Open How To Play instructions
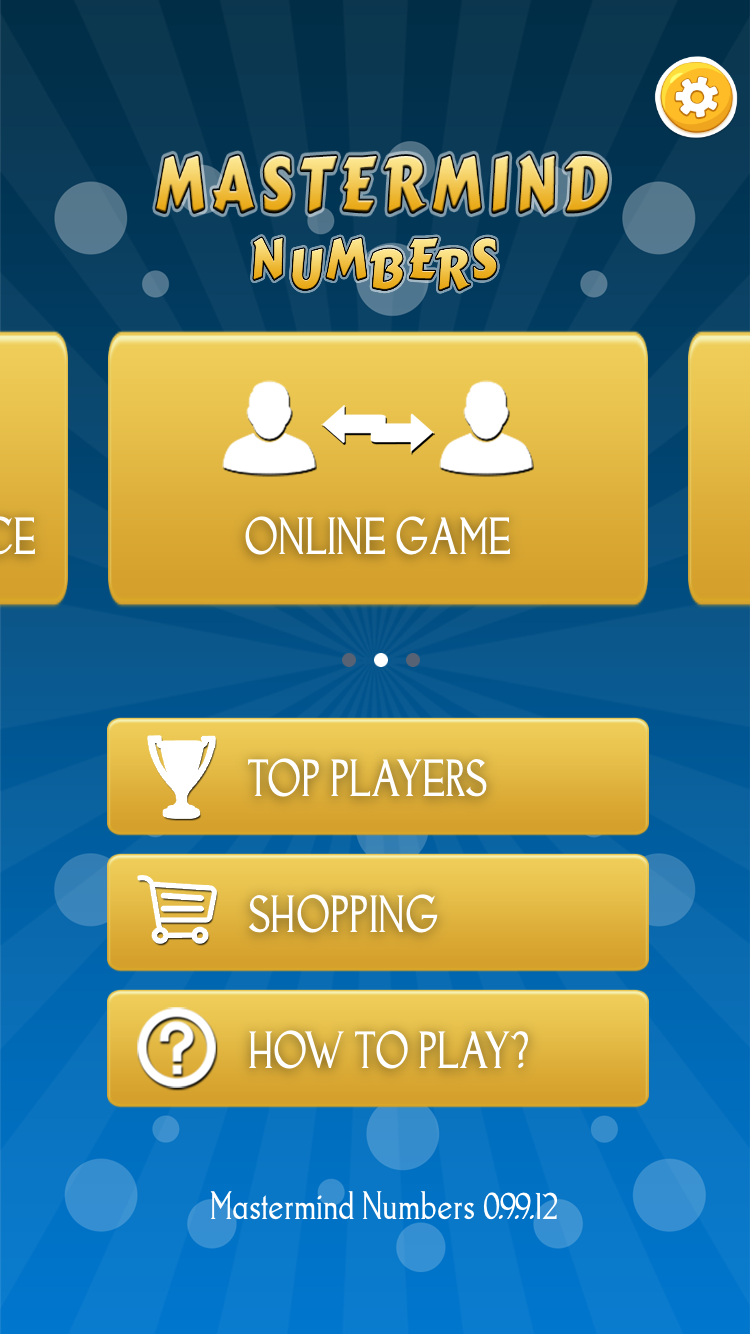Image resolution: width=750 pixels, height=1334 pixels. (x=378, y=1048)
